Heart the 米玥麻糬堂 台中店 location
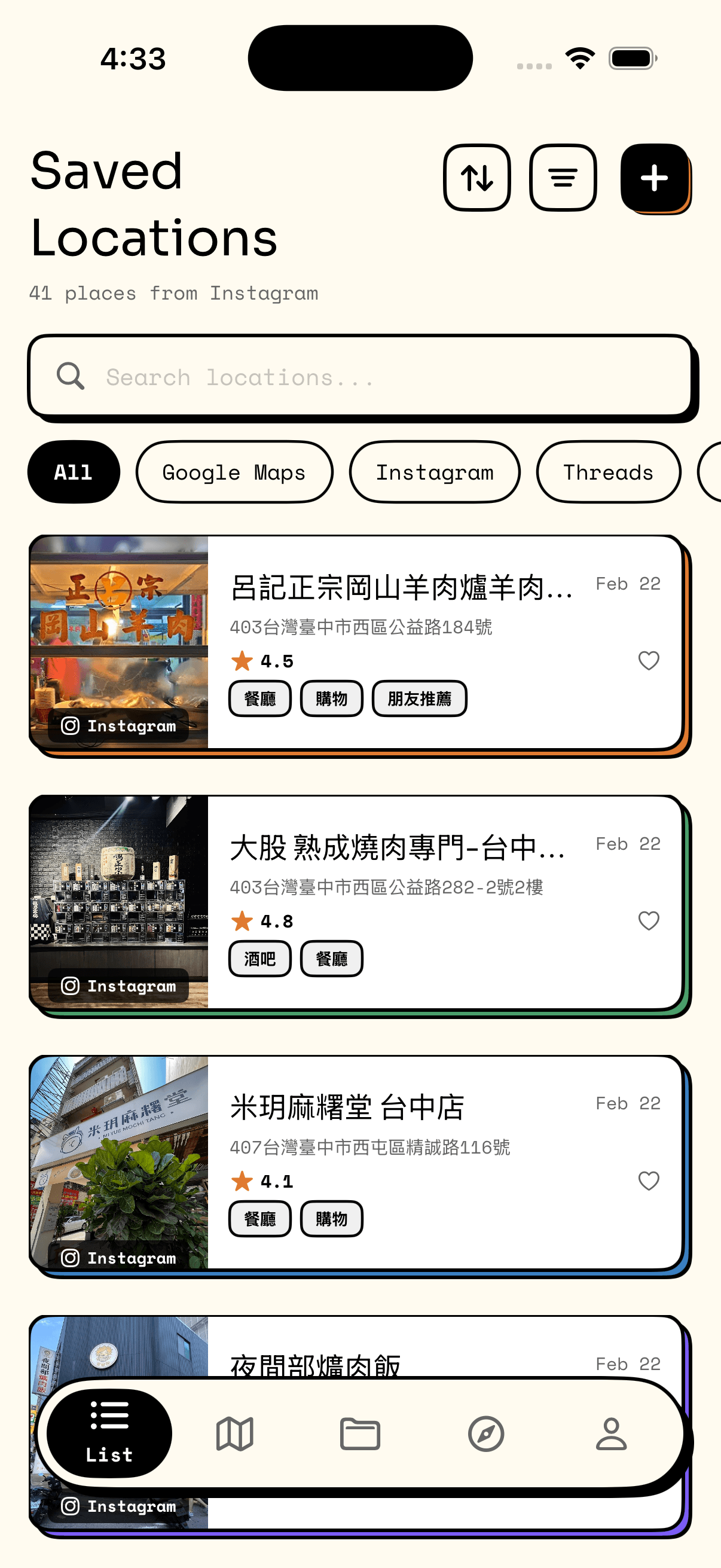Screen dimensions: 721x1568 (x=648, y=1180)
